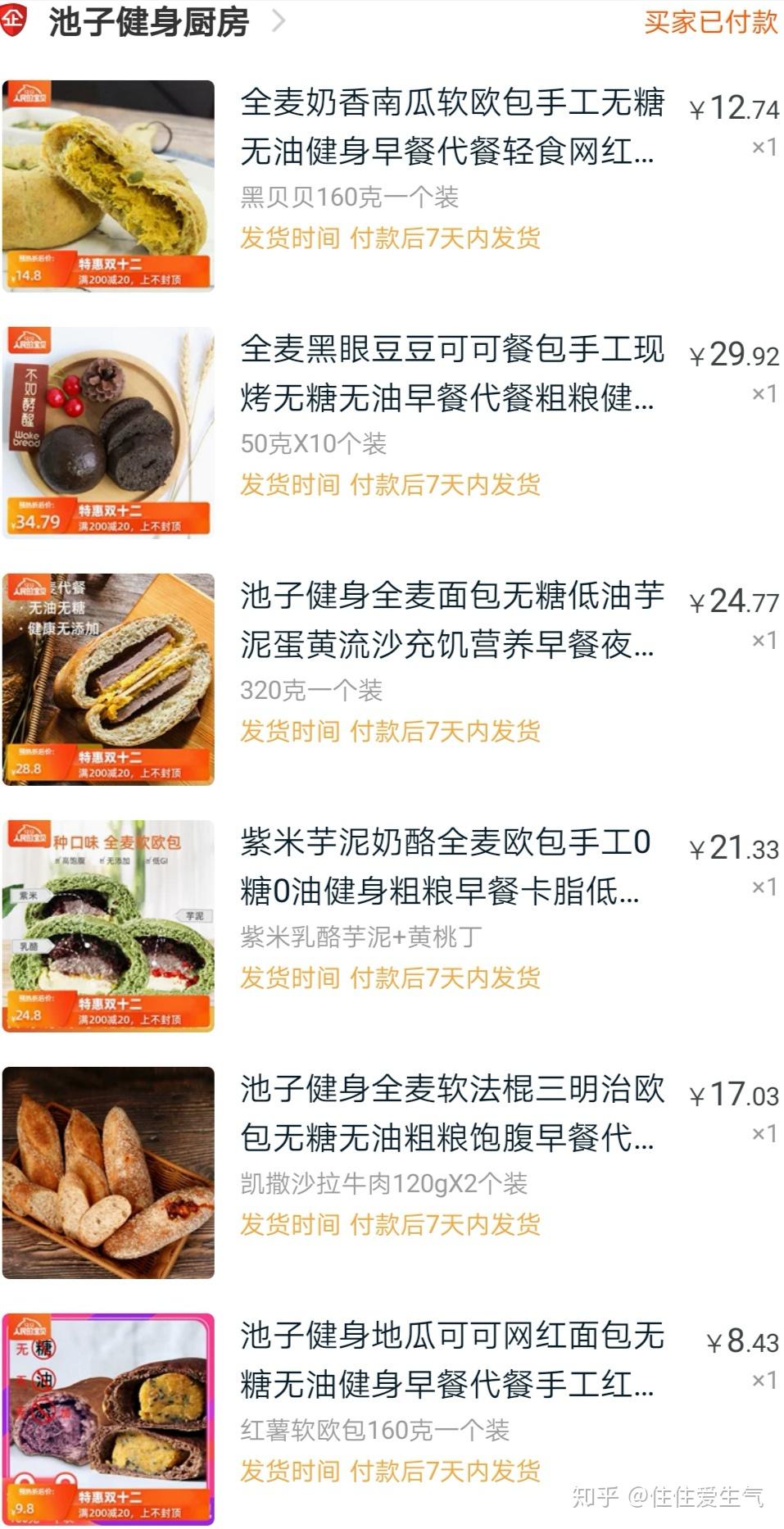Image resolution: width=784 pixels, height=1529 pixels.
Task: View the 全麦黑眼豆豆可可餐包 item
Action: 451,374
